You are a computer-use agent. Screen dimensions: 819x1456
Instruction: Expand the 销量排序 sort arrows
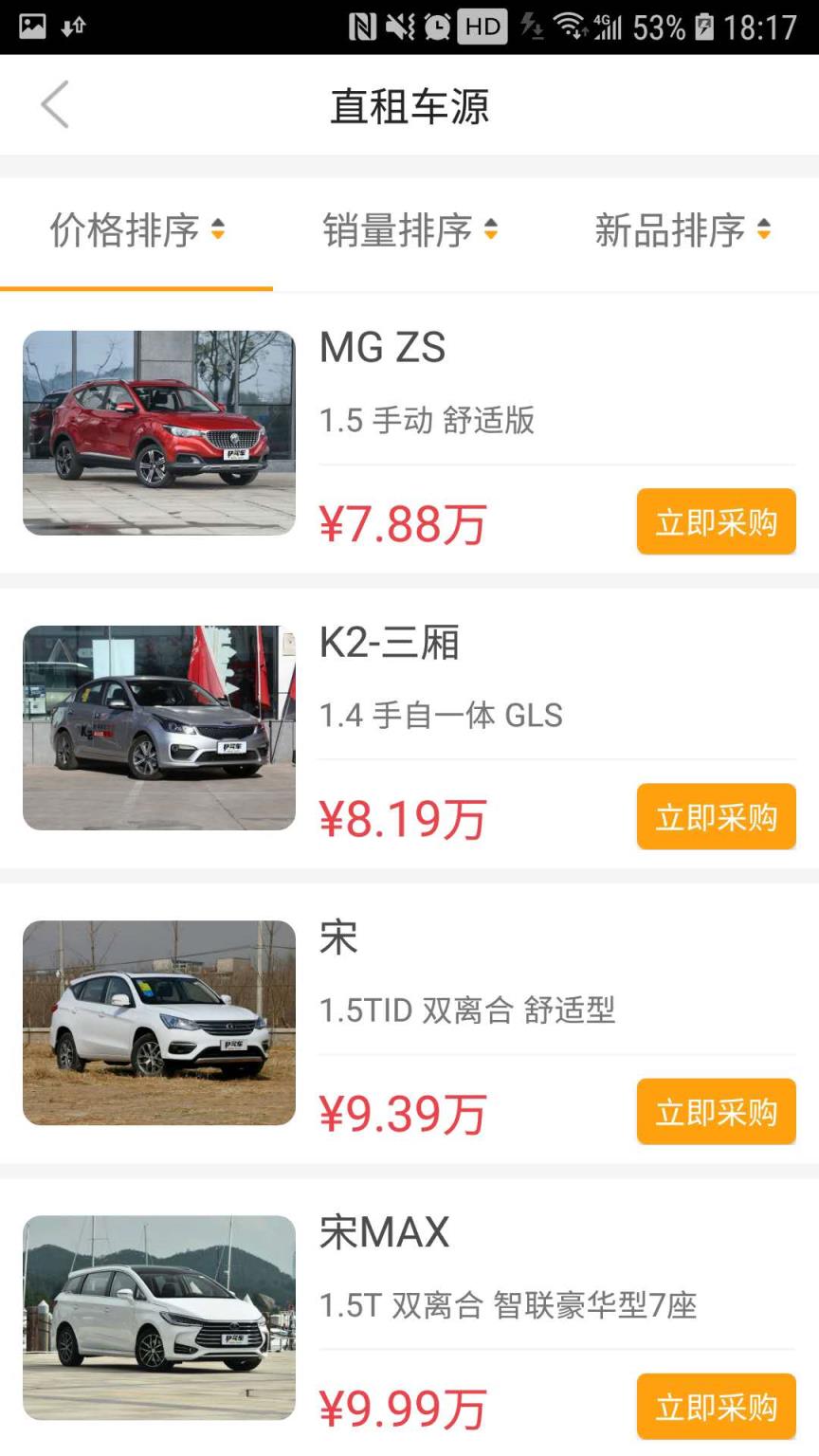point(491,228)
